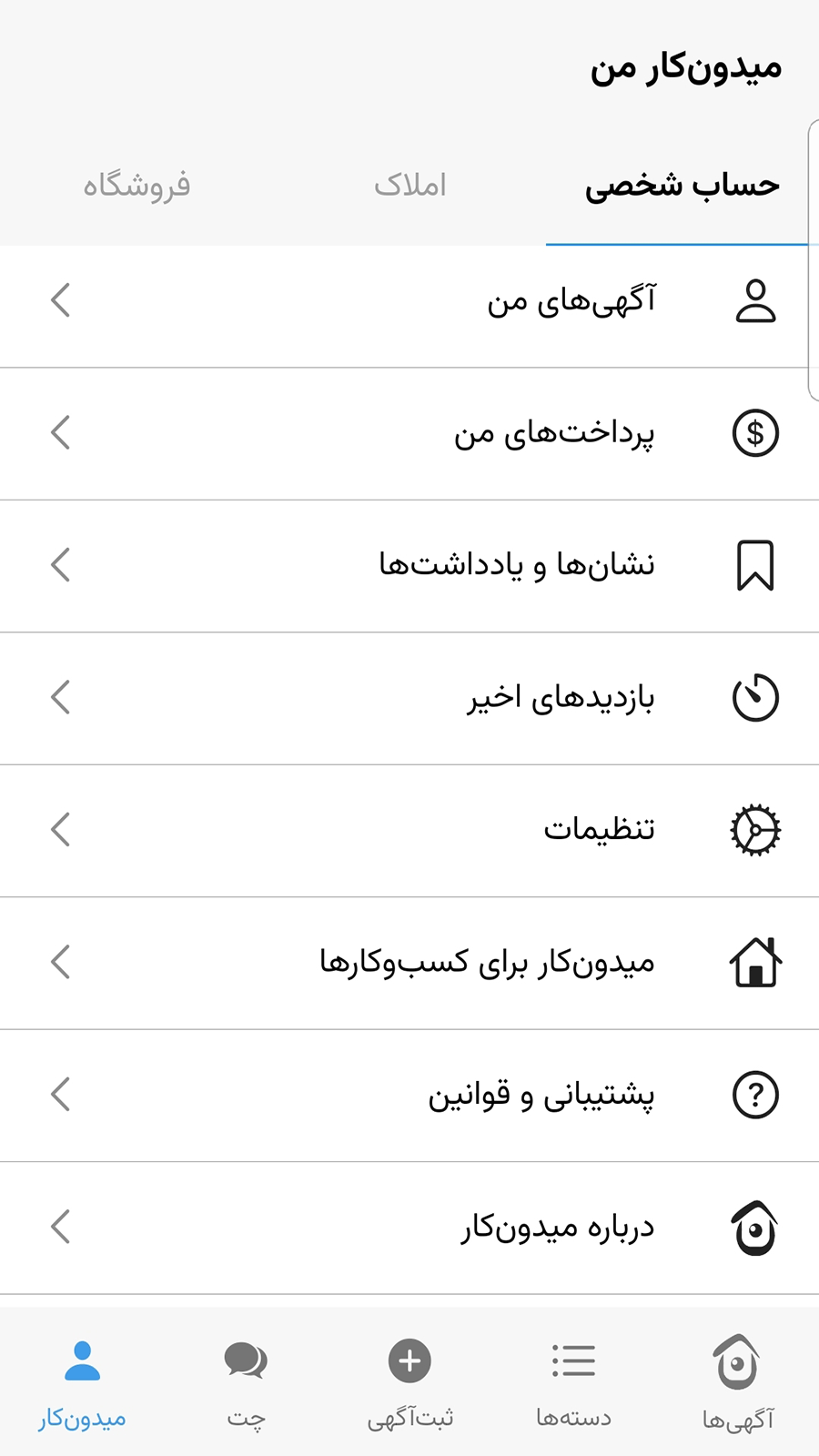Open پرداخت‌های من row
The width and height of the screenshot is (819, 1456).
point(409,433)
